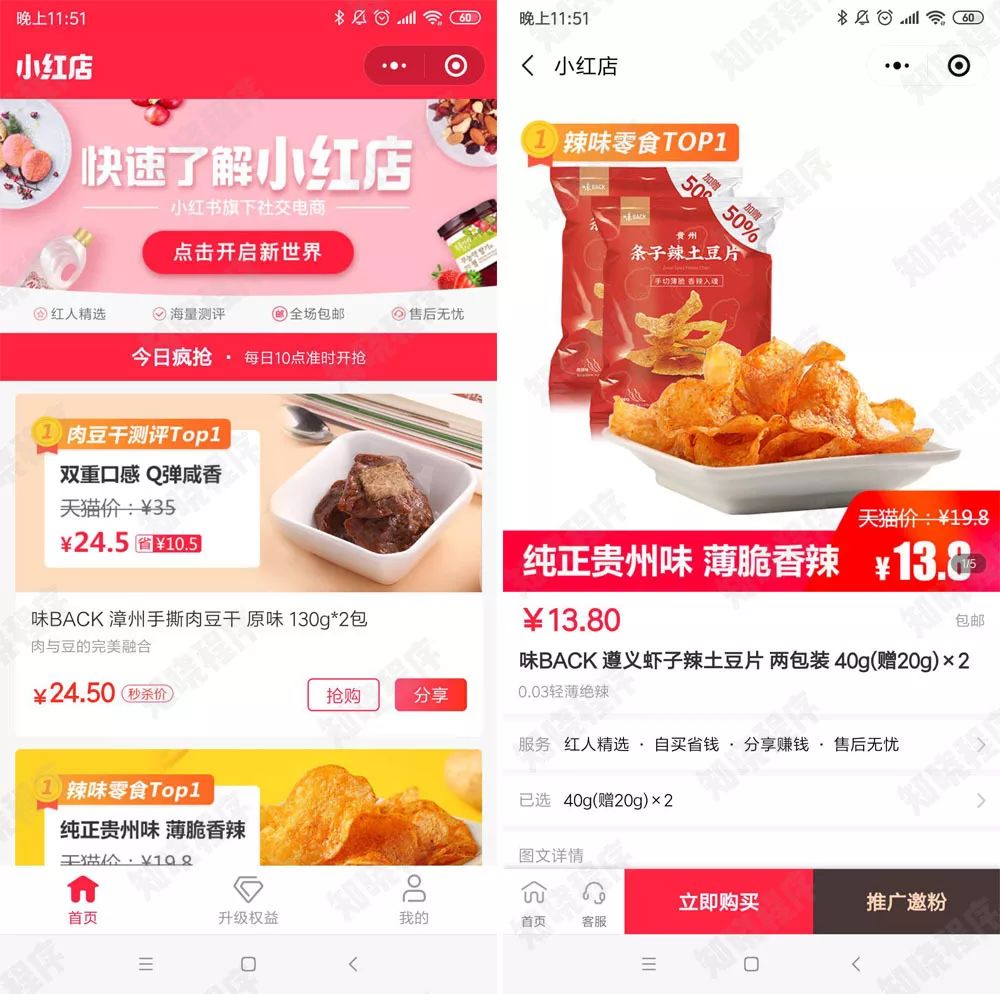Contact 客服 from the product page

[x=594, y=903]
